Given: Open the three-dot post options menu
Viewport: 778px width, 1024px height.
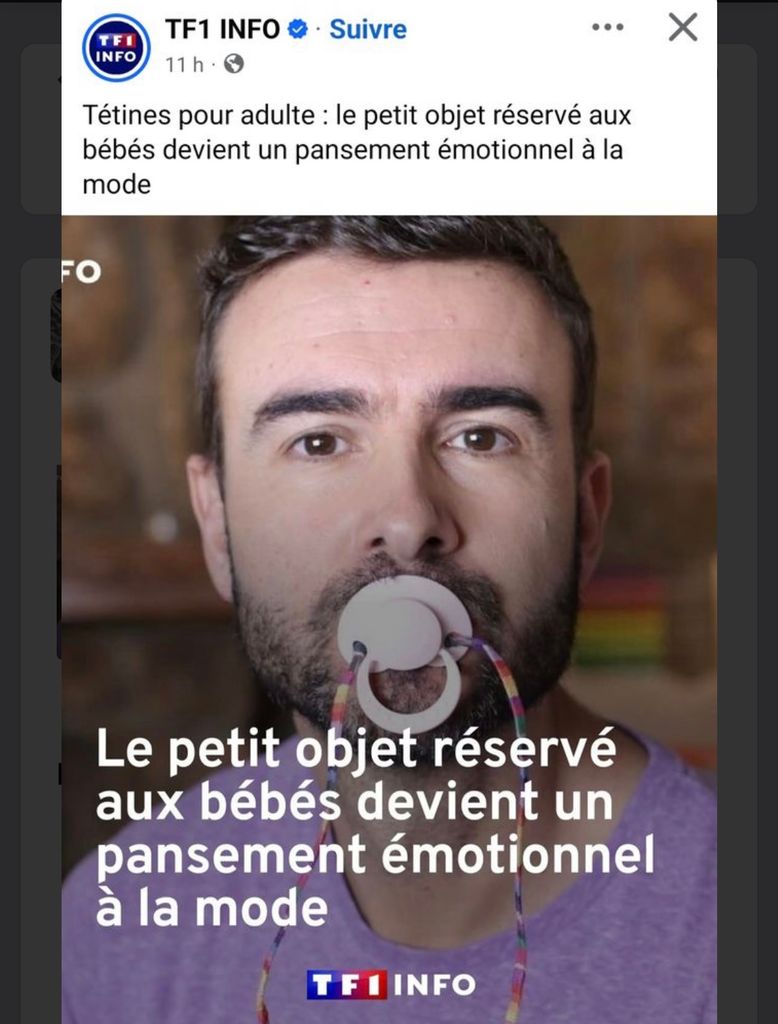Looking at the screenshot, I should pos(607,27).
